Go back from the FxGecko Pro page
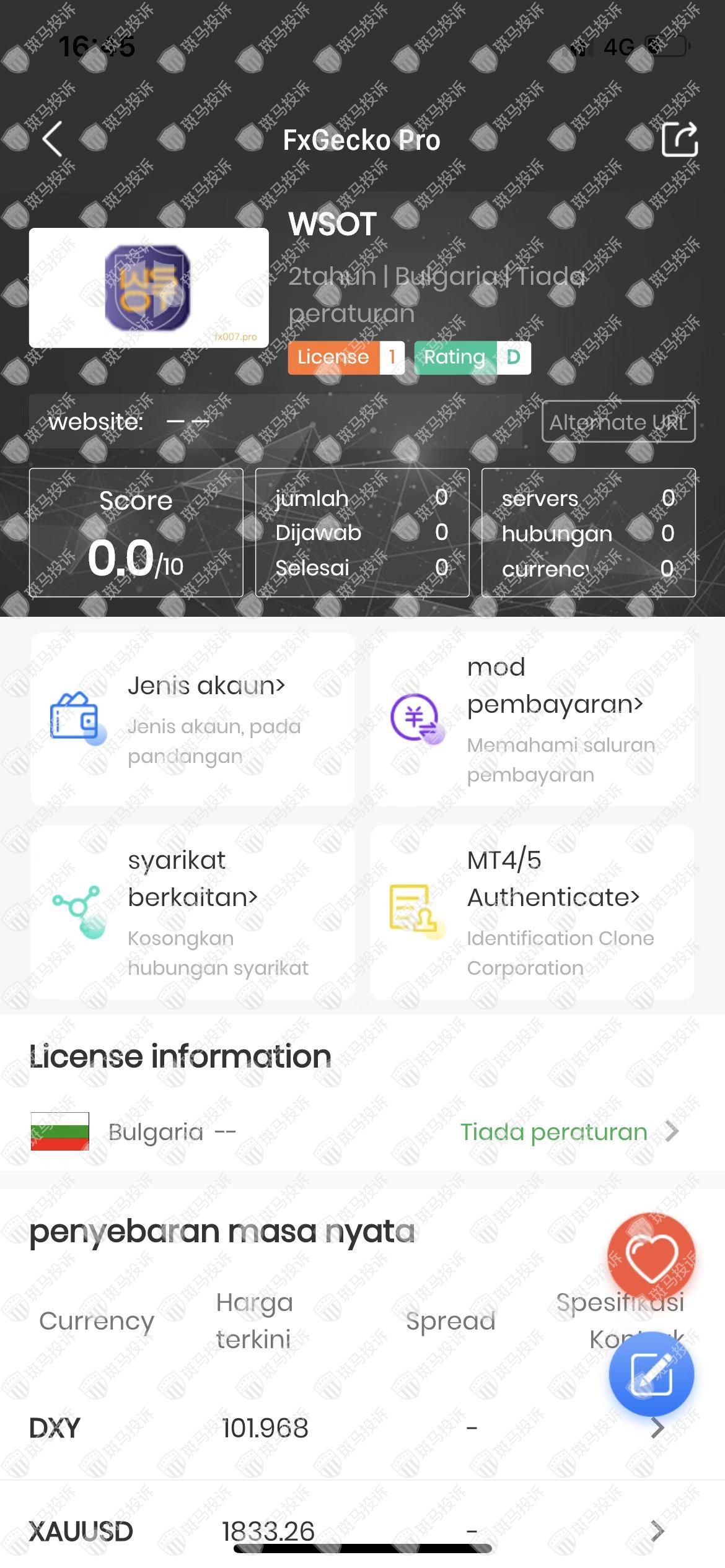The image size is (725, 1568). (x=53, y=139)
